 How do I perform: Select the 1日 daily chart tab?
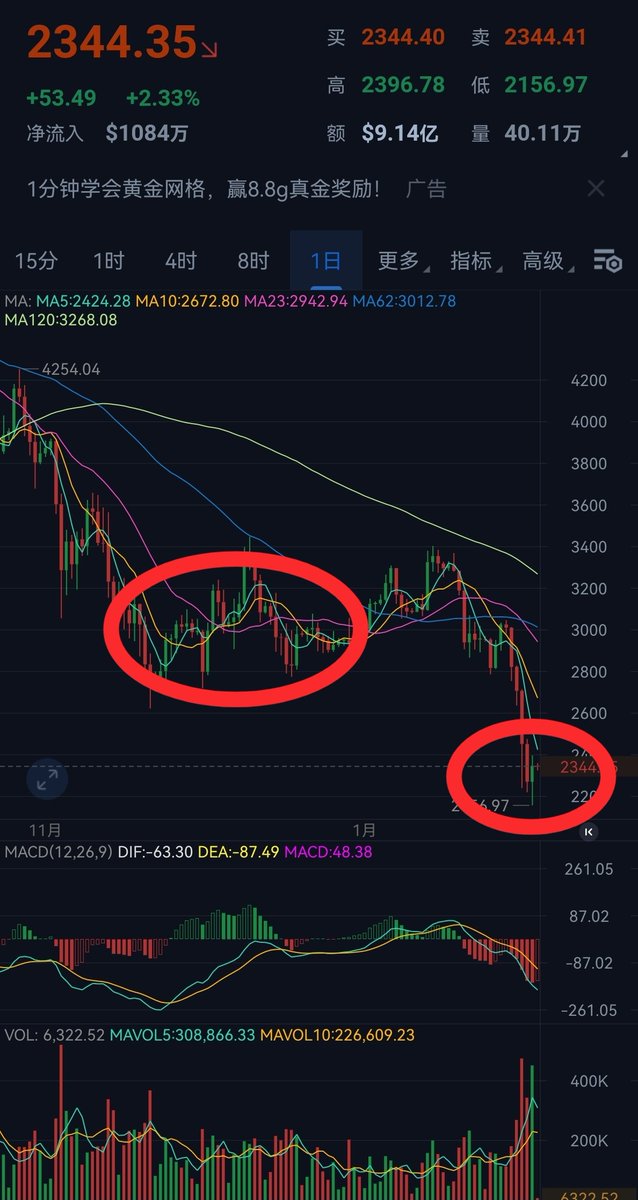[x=326, y=261]
